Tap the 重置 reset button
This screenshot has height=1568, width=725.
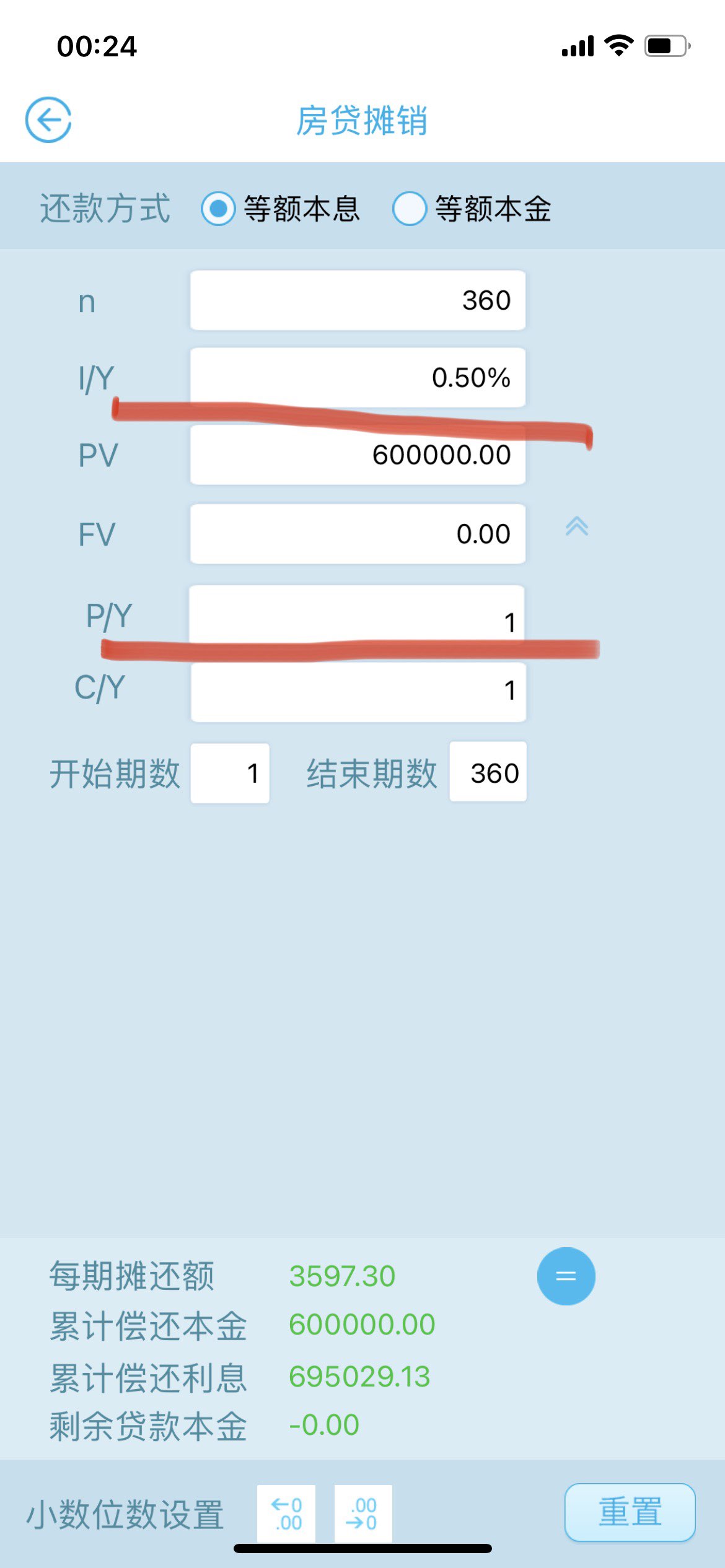tap(630, 1512)
